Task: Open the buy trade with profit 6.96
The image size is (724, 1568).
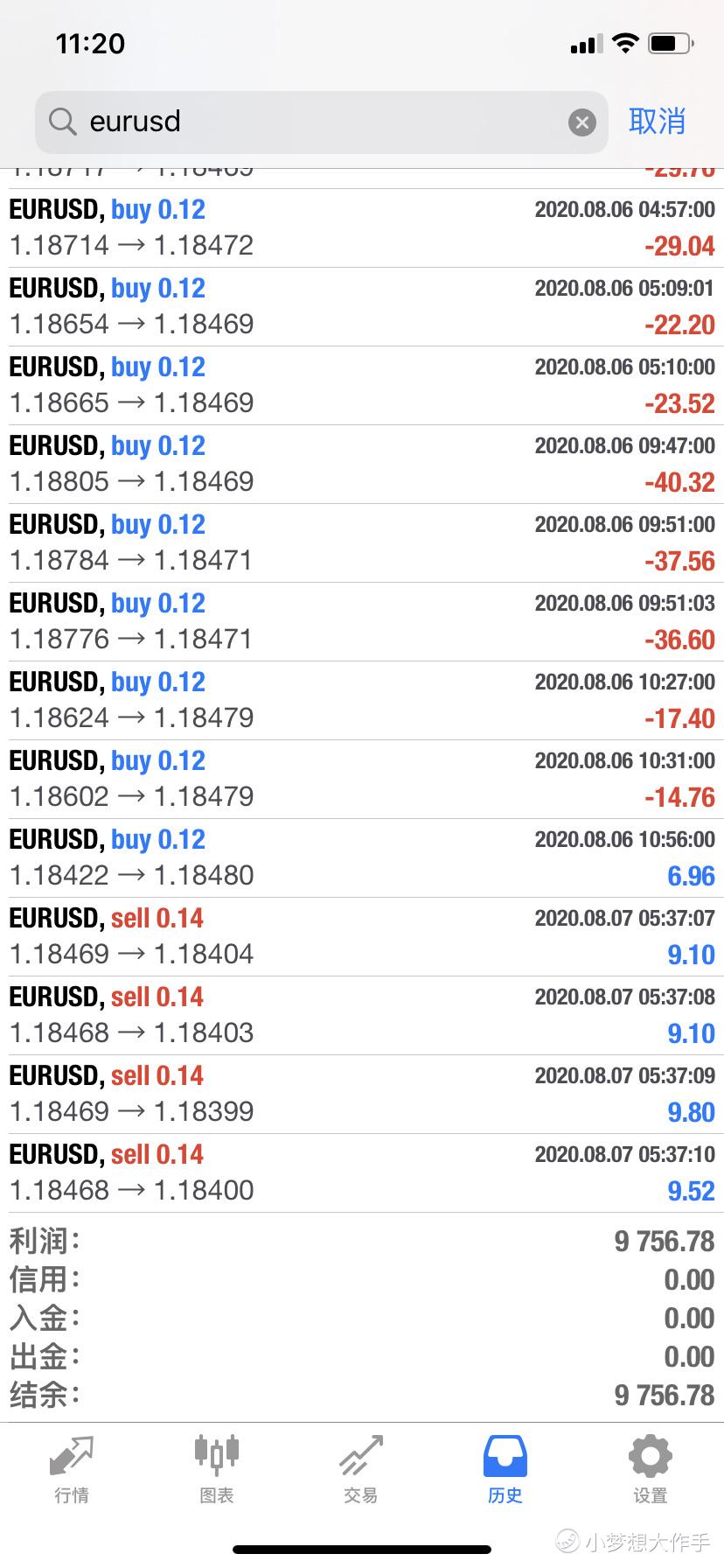Action: pyautogui.click(x=362, y=858)
